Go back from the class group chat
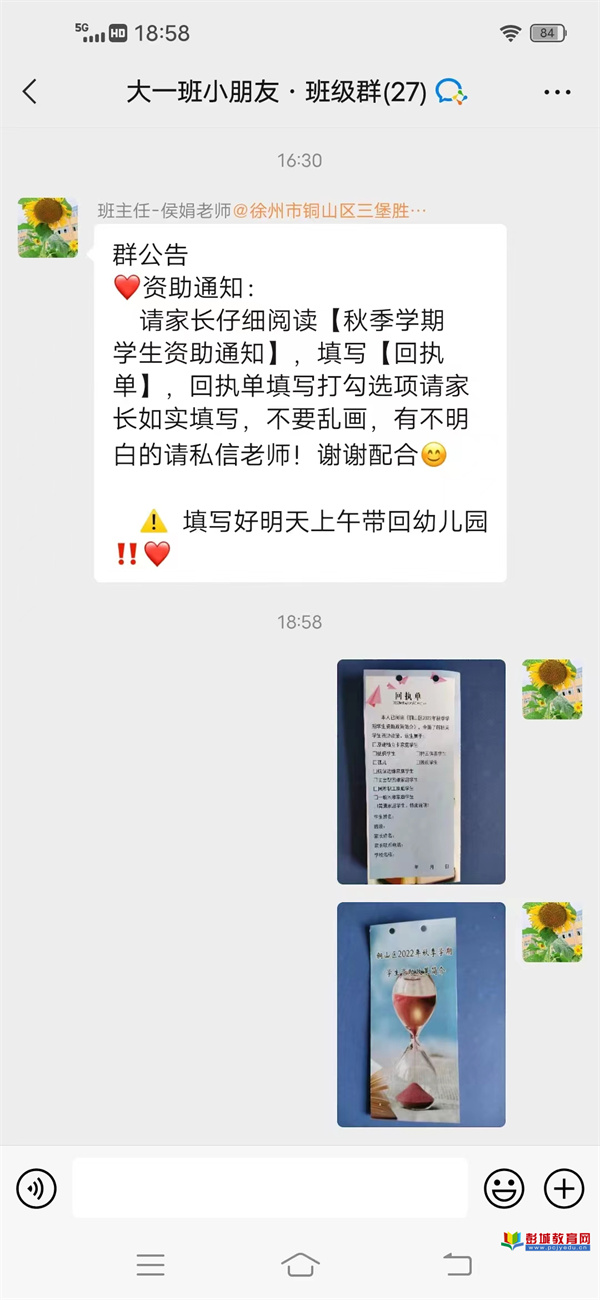The image size is (600, 1300). (x=29, y=92)
